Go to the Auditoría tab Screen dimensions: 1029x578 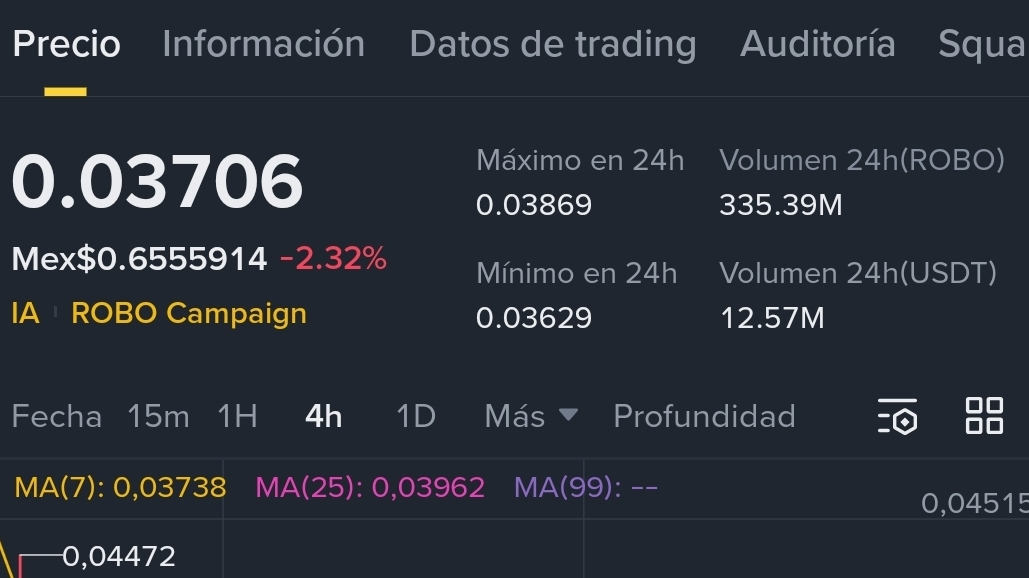pyautogui.click(x=818, y=45)
